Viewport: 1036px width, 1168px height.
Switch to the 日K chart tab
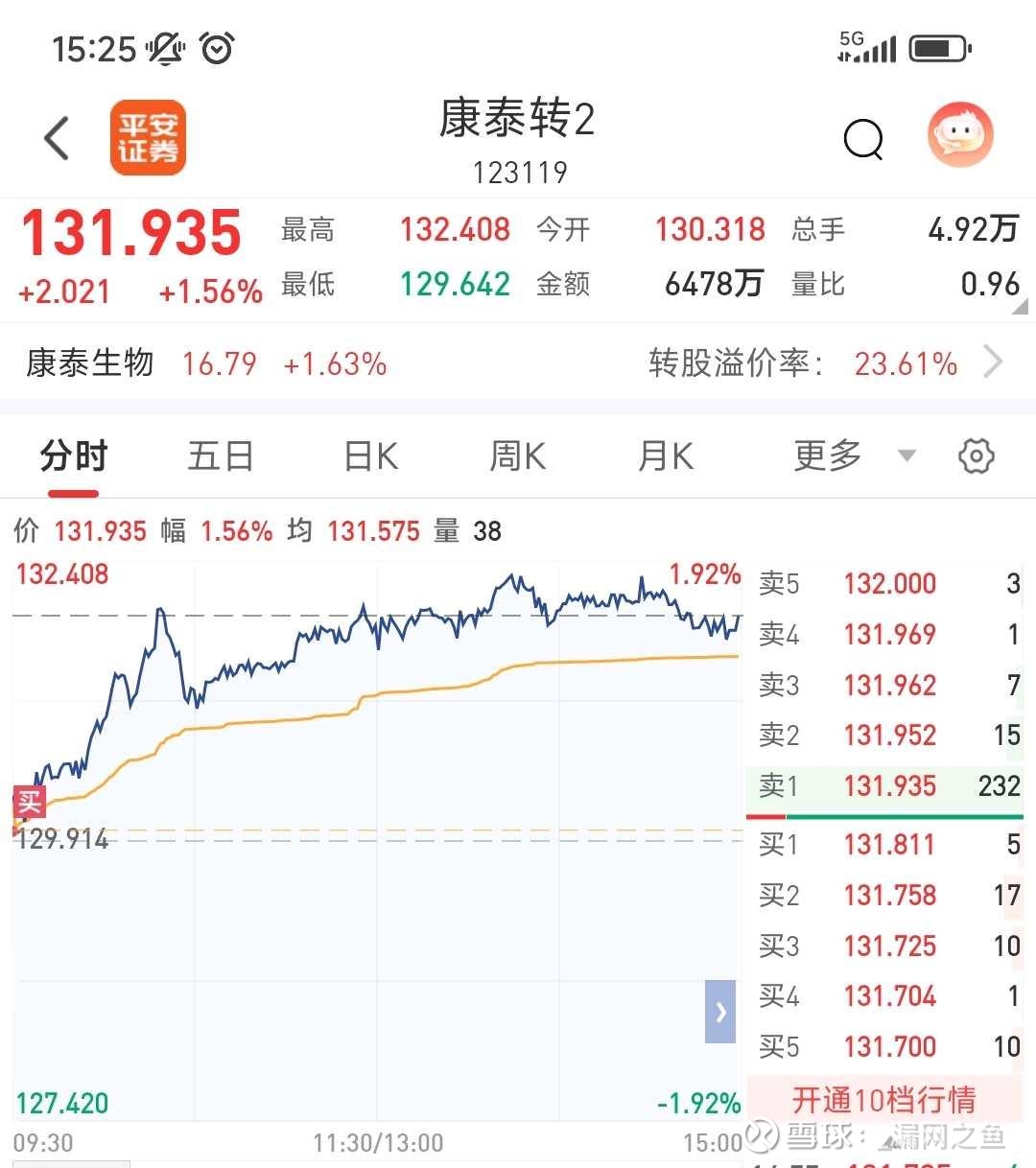click(x=370, y=456)
